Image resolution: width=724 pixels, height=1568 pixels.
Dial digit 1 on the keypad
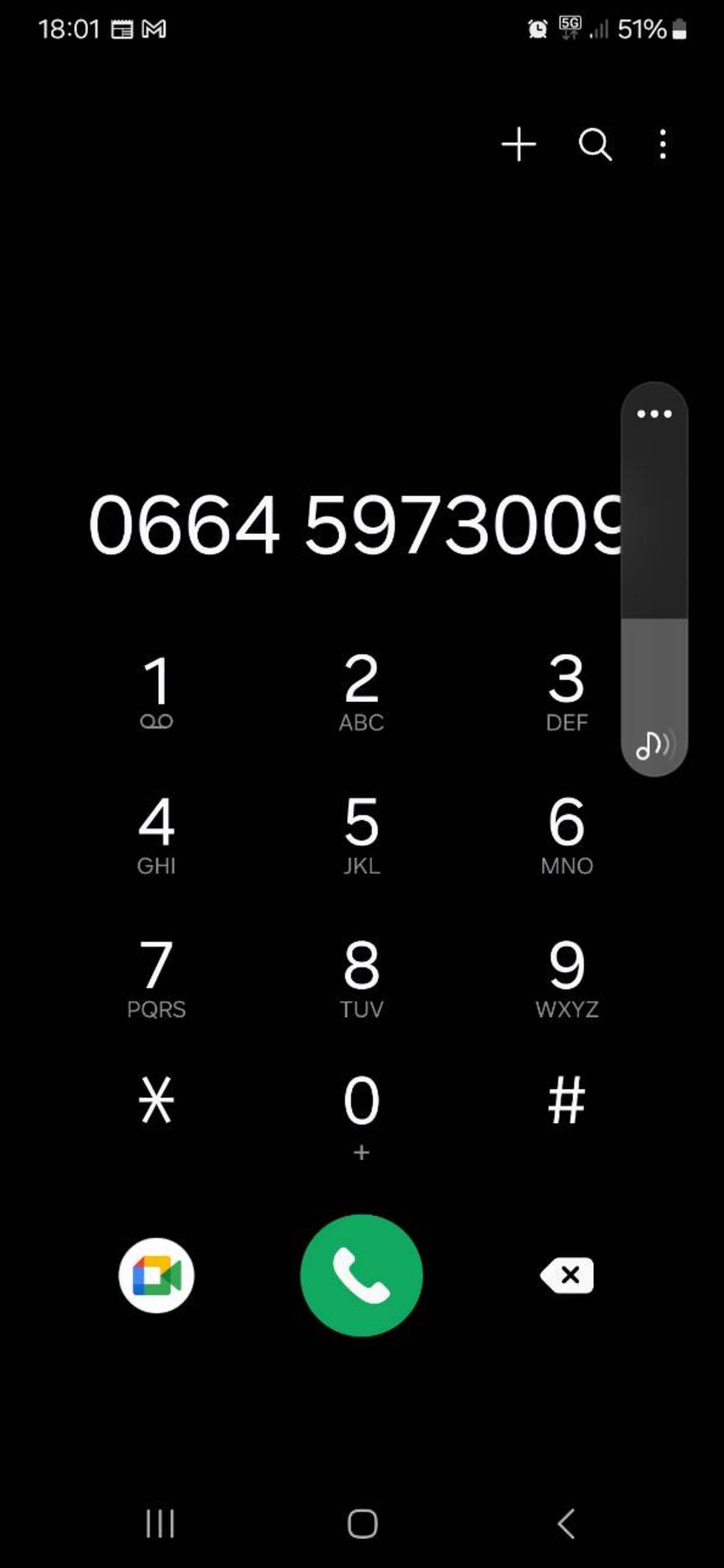pos(157,692)
